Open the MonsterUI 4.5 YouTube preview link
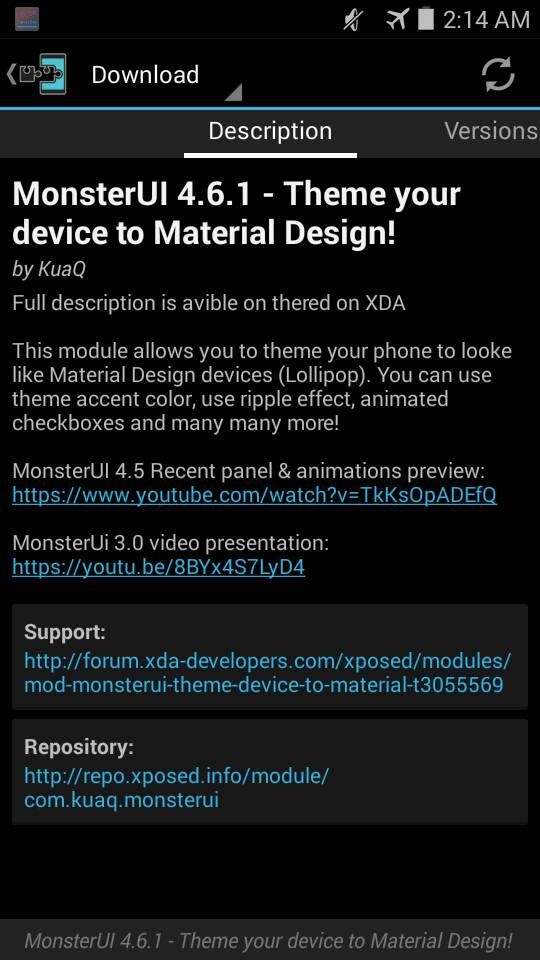This screenshot has height=960, width=540. tap(254, 495)
